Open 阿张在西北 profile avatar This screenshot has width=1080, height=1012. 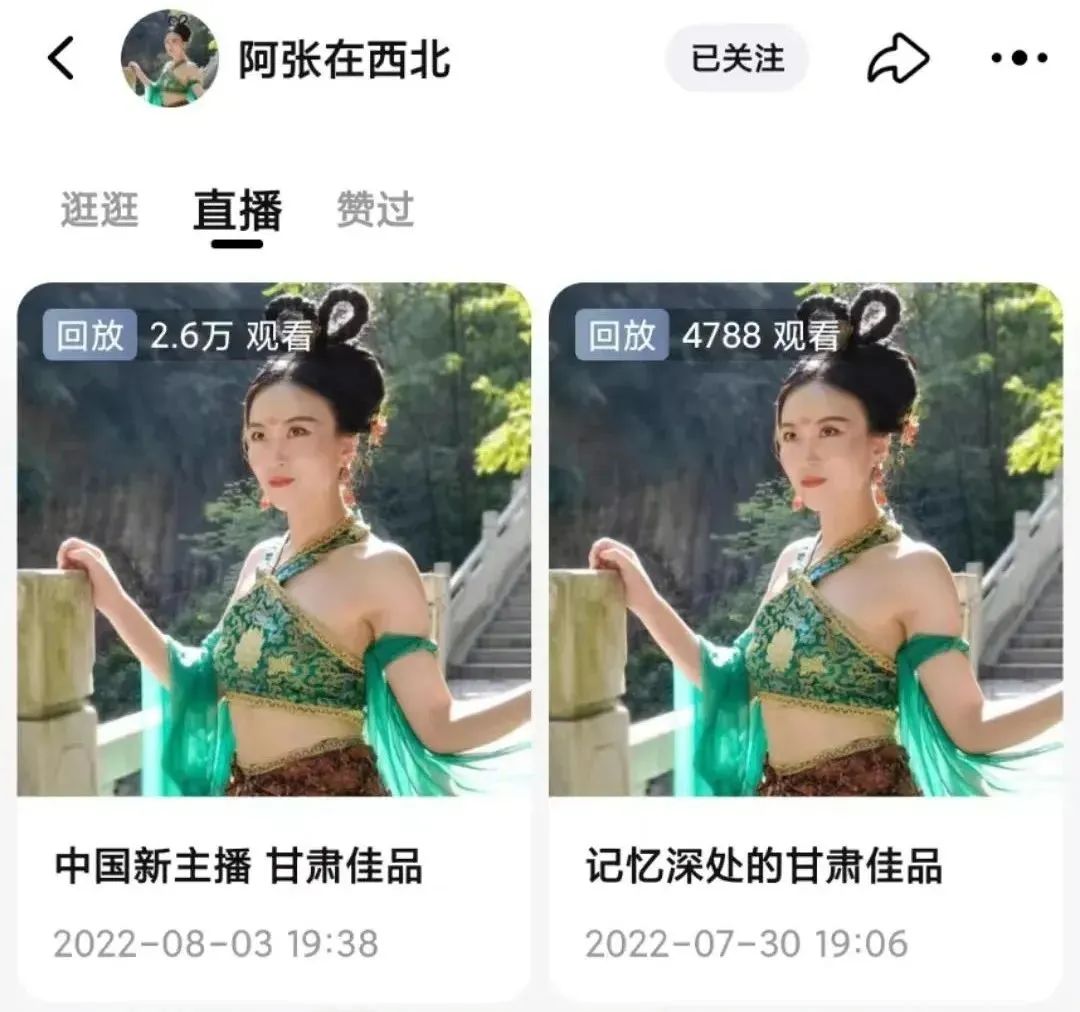[169, 60]
